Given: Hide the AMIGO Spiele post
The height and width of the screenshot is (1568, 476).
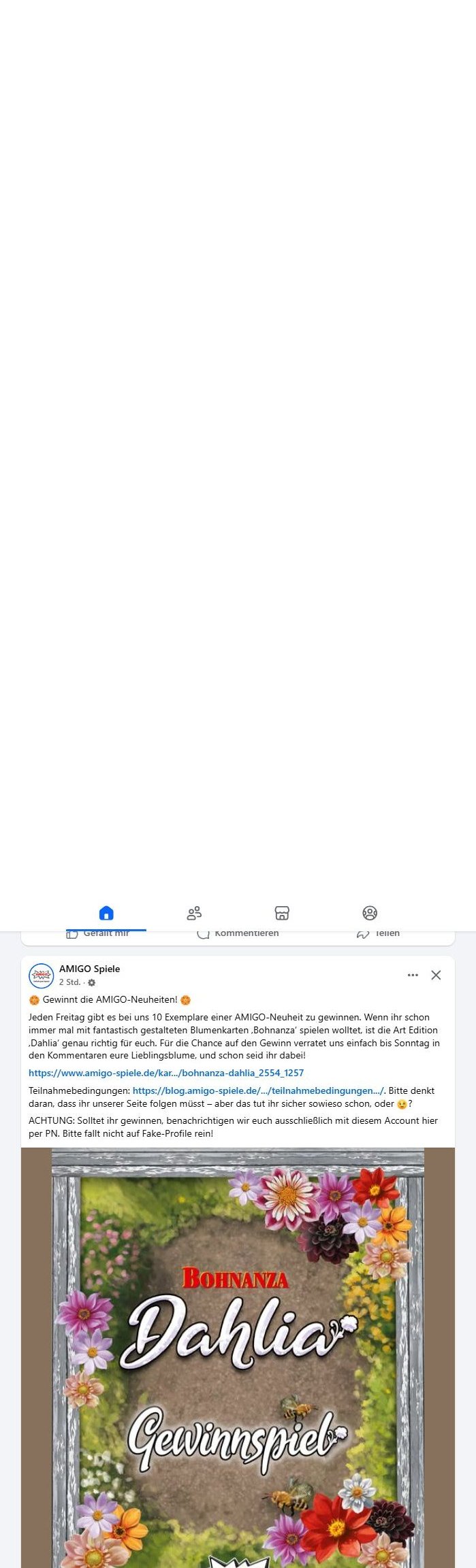Looking at the screenshot, I should 436,975.
